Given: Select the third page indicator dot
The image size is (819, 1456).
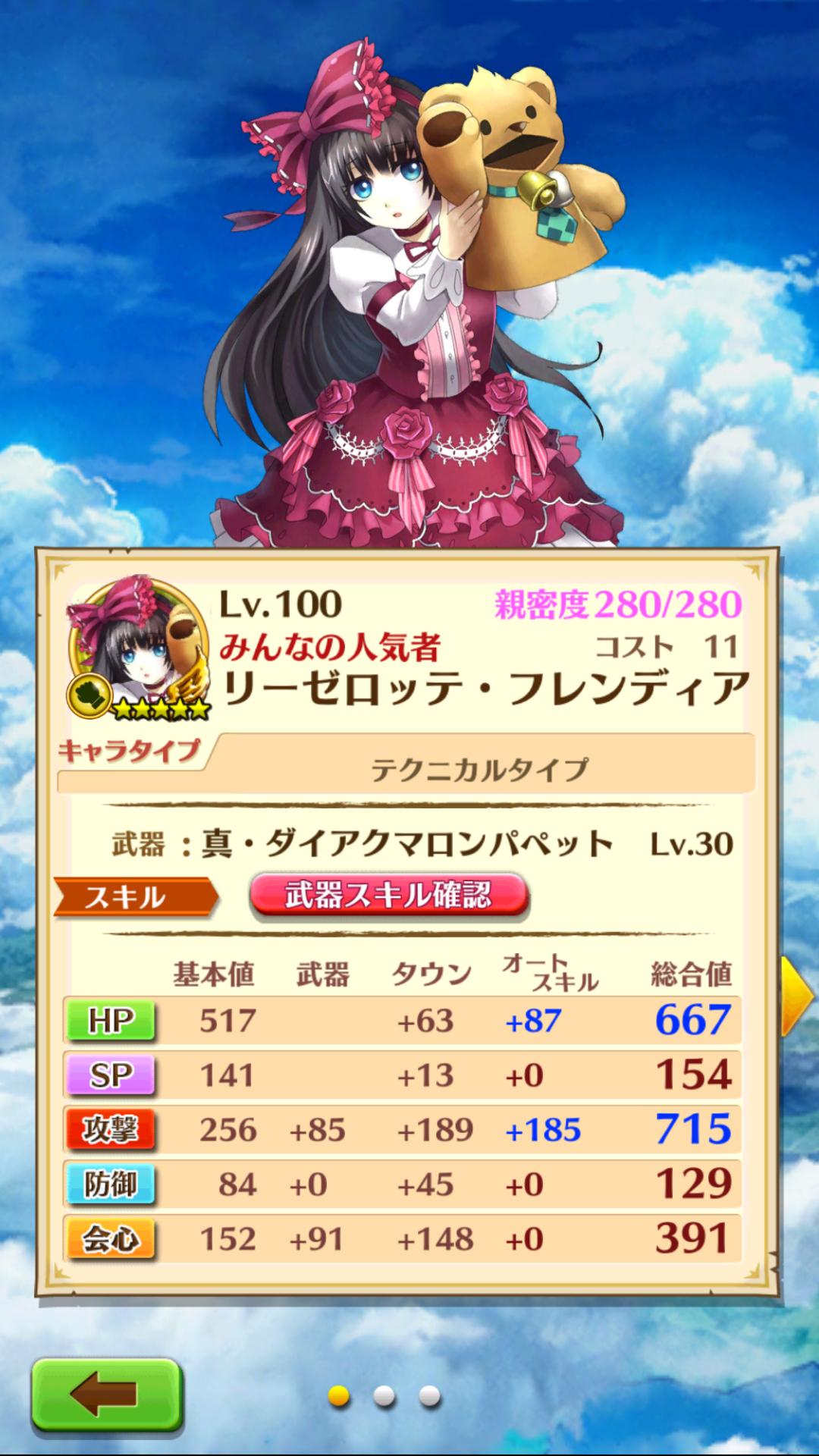Looking at the screenshot, I should 429,1395.
